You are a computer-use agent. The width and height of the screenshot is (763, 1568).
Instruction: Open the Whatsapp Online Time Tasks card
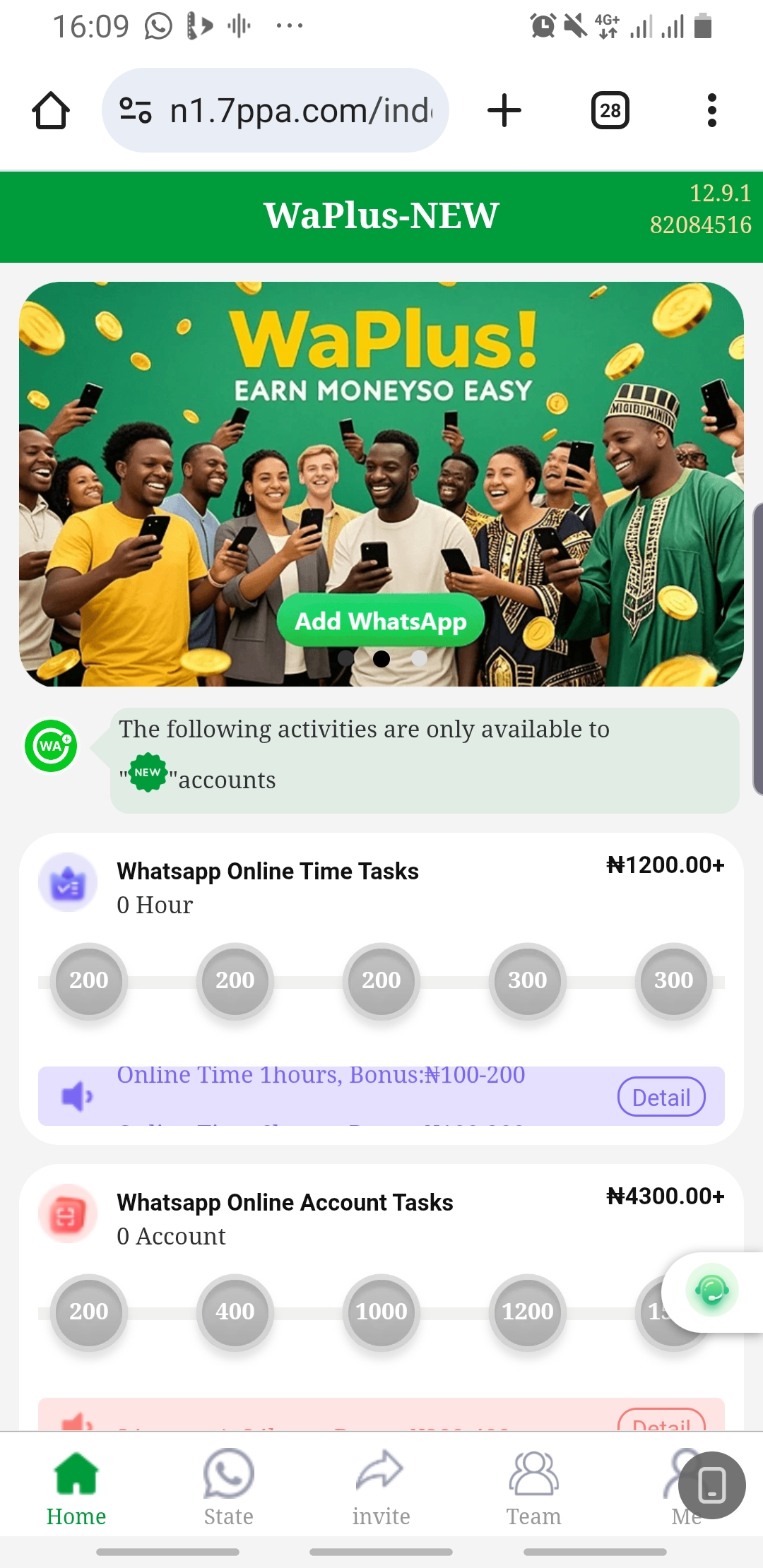268,872
